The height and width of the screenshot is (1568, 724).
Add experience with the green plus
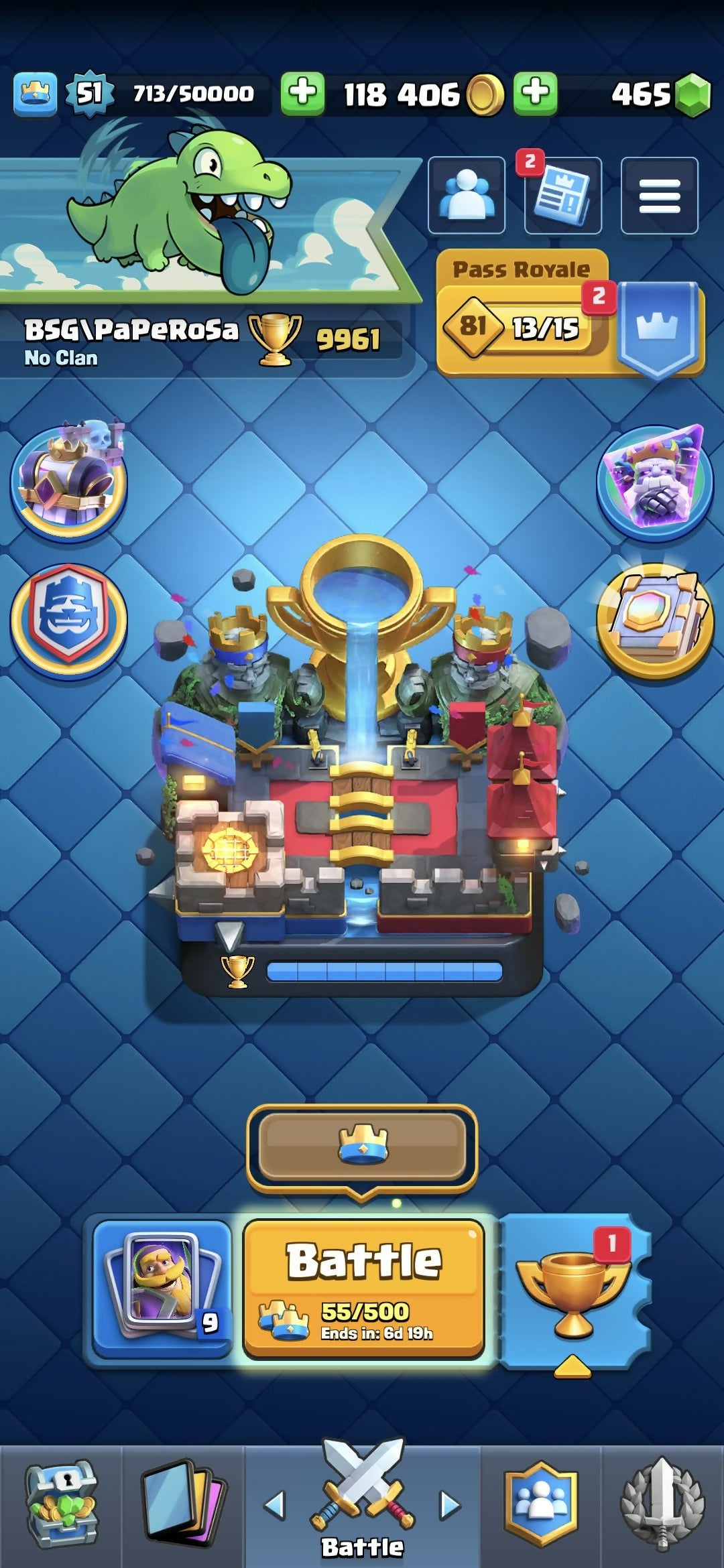[302, 93]
